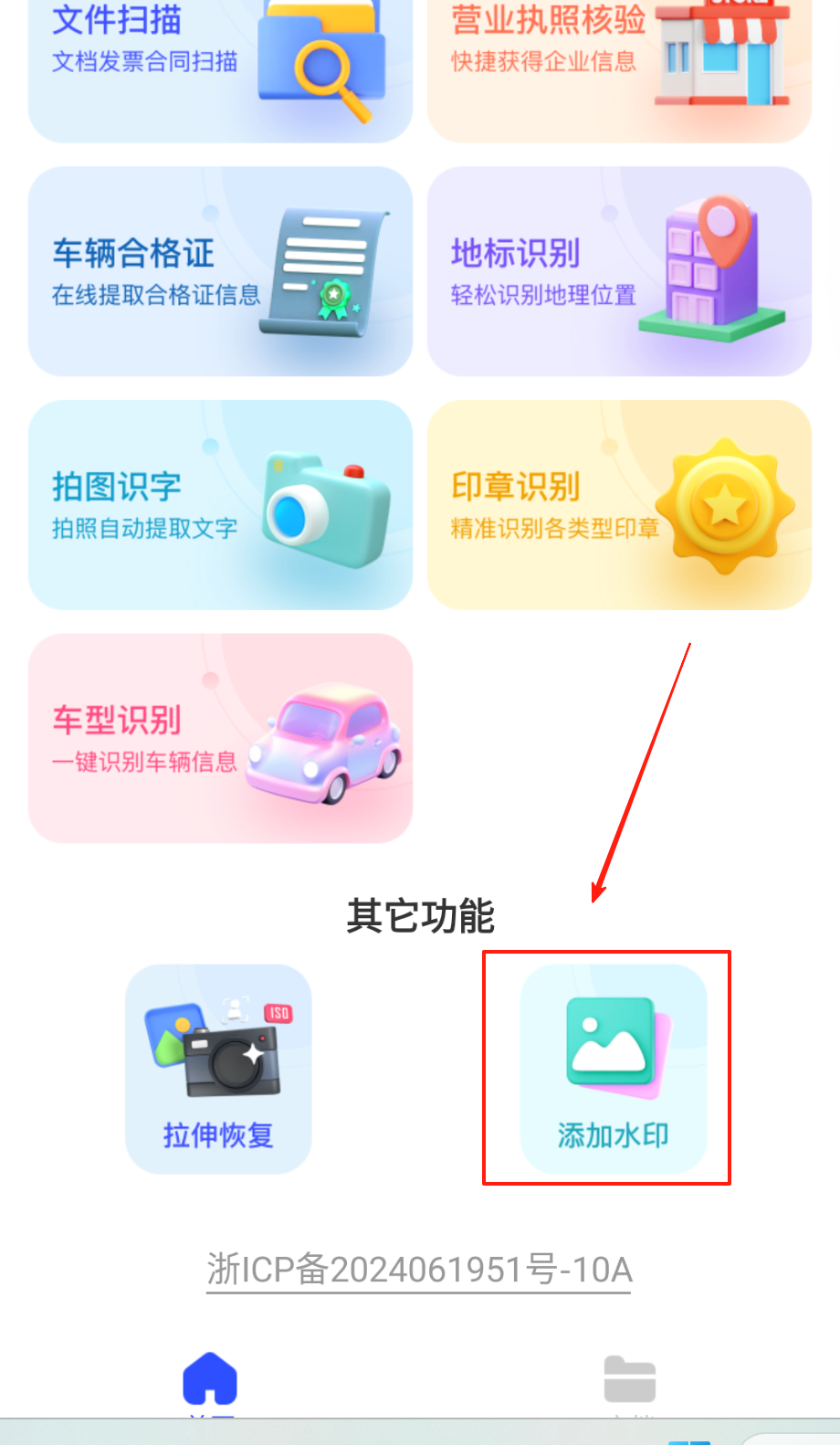Viewport: 840px width, 1445px height.
Task: Select the 车辆合格证 certificate extraction card
Action: coord(220,271)
